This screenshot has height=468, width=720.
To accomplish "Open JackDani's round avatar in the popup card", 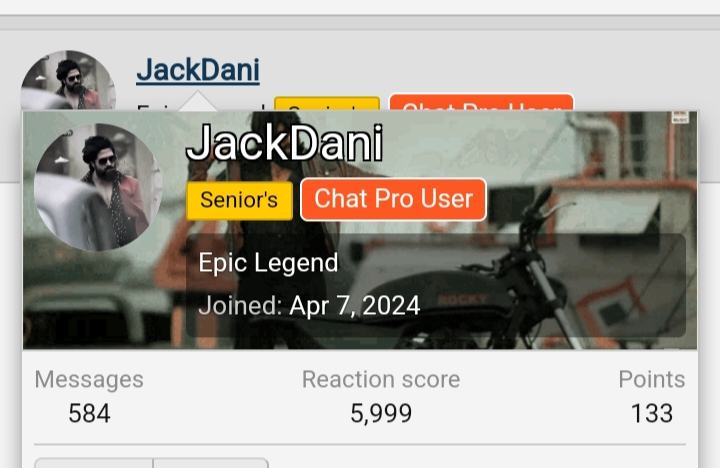I will [x=97, y=187].
